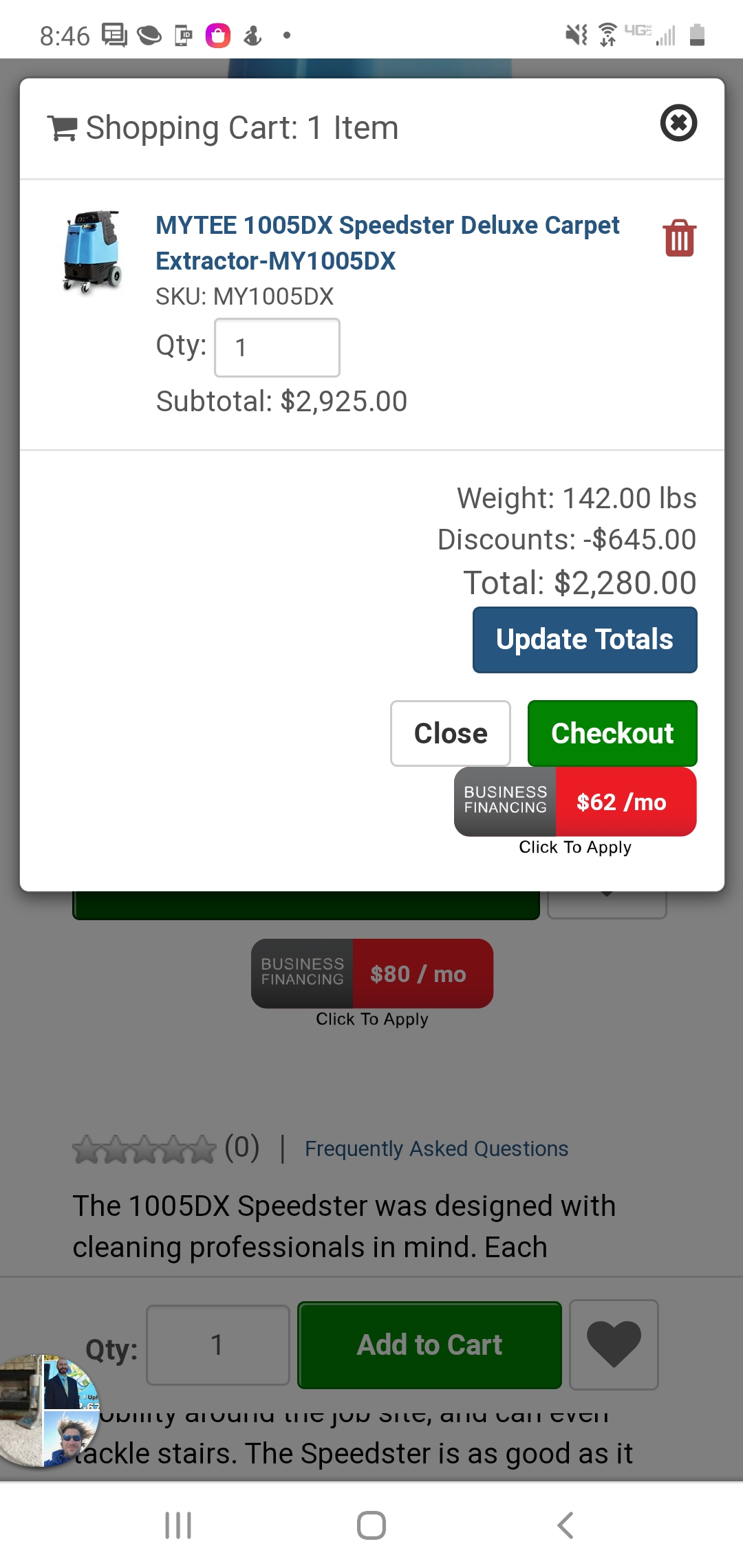The height and width of the screenshot is (1568, 743).
Task: Open the cart item product thumbnail
Action: point(92,252)
